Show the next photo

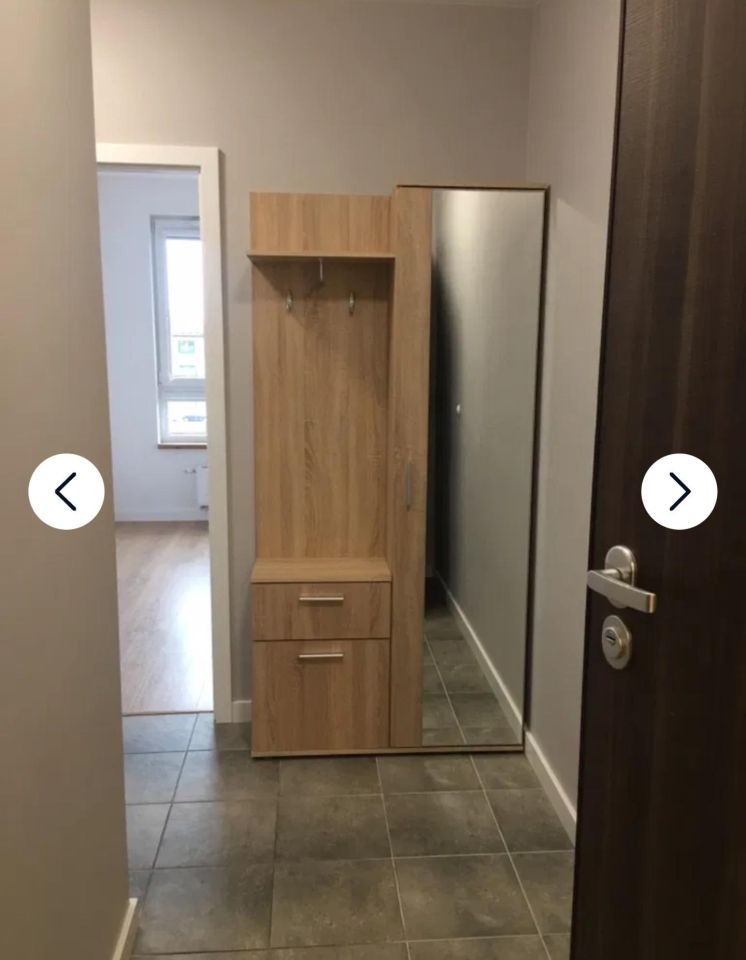tap(679, 491)
